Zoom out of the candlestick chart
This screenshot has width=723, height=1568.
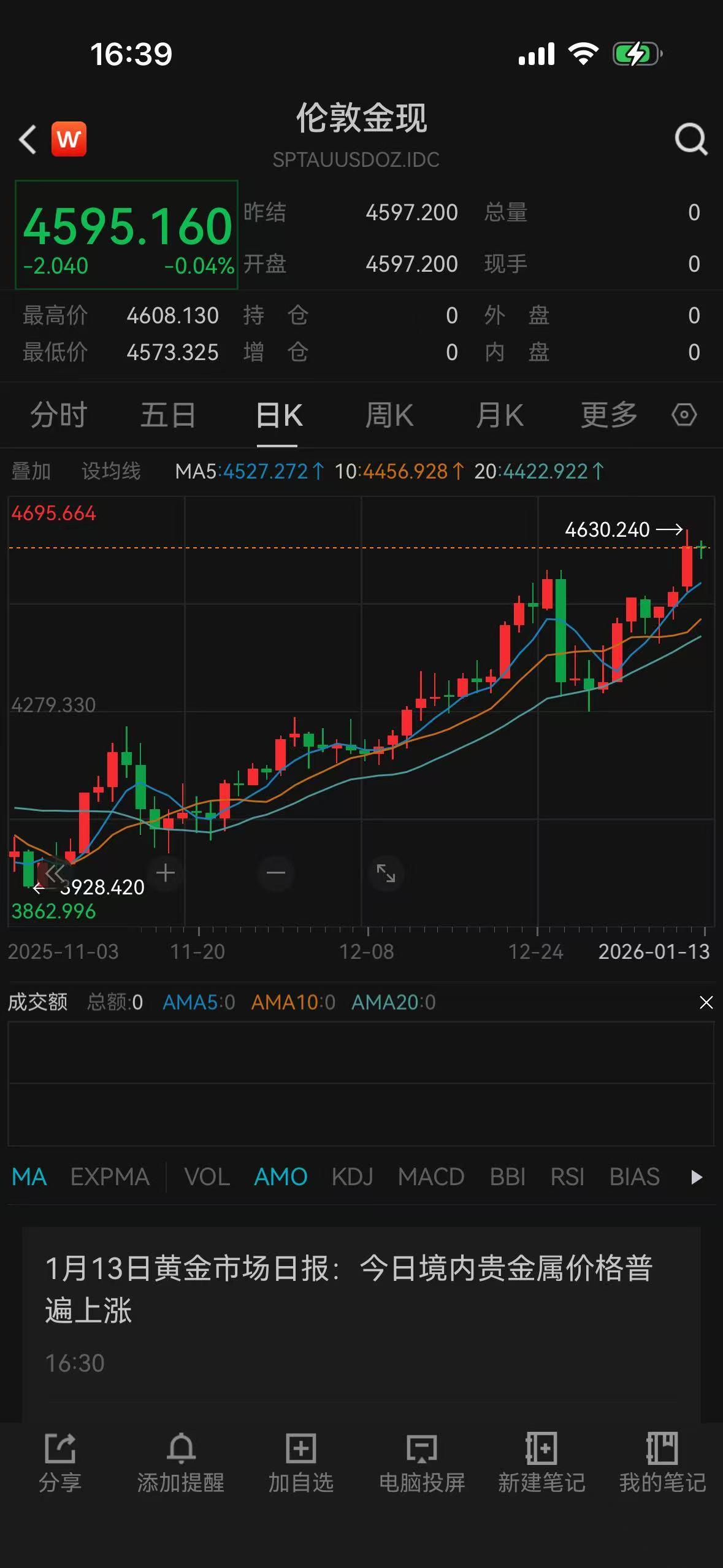point(275,874)
